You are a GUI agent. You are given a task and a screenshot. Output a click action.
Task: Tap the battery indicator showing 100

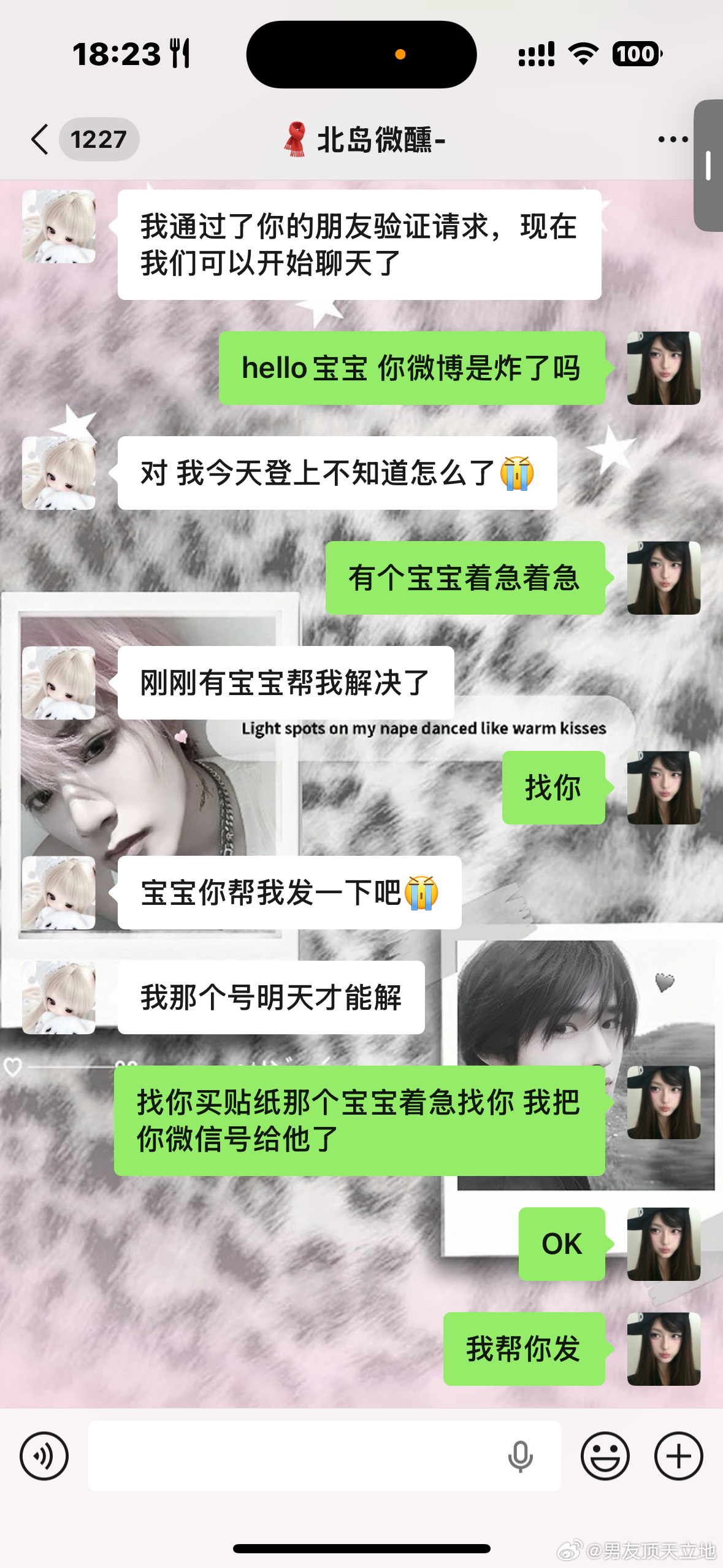[x=637, y=55]
